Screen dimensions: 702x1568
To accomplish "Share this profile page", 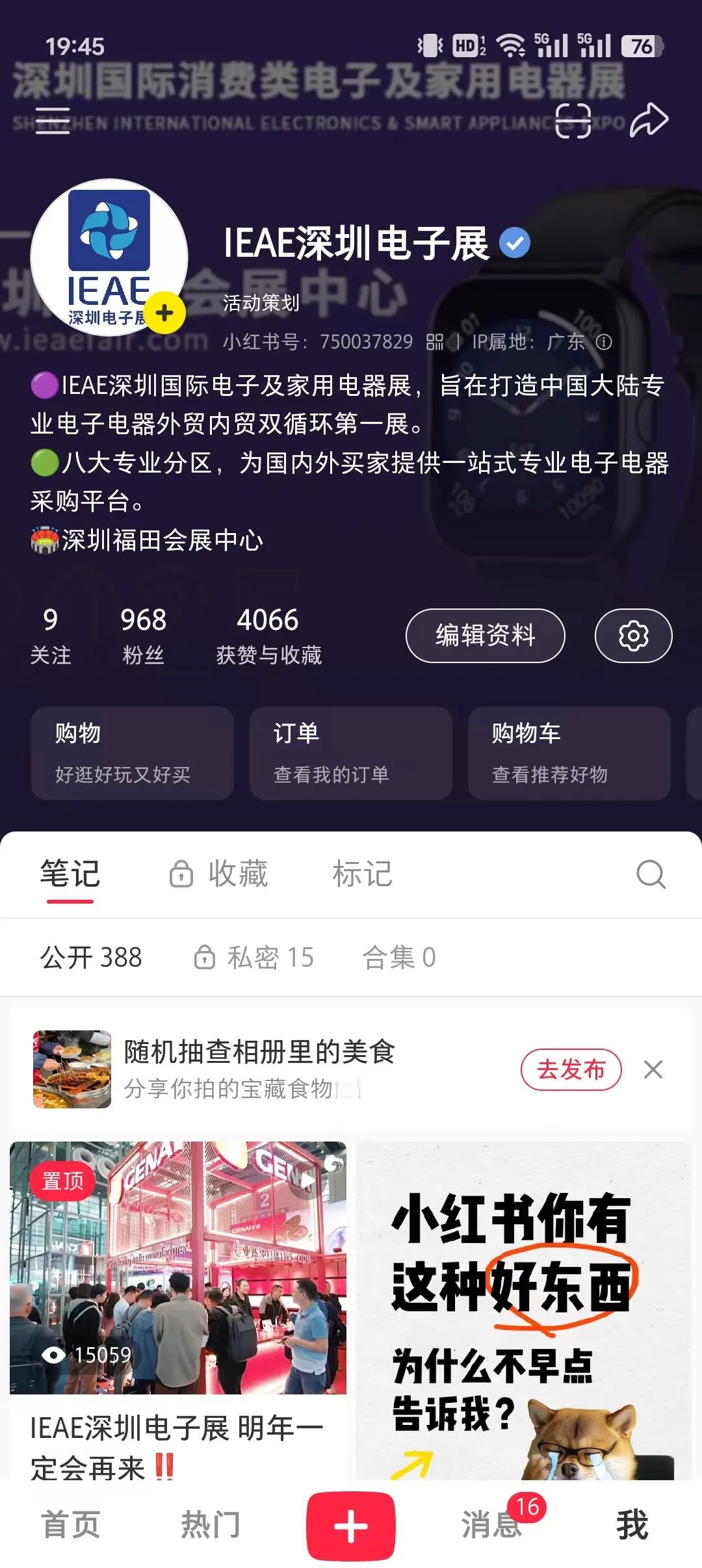I will click(649, 120).
